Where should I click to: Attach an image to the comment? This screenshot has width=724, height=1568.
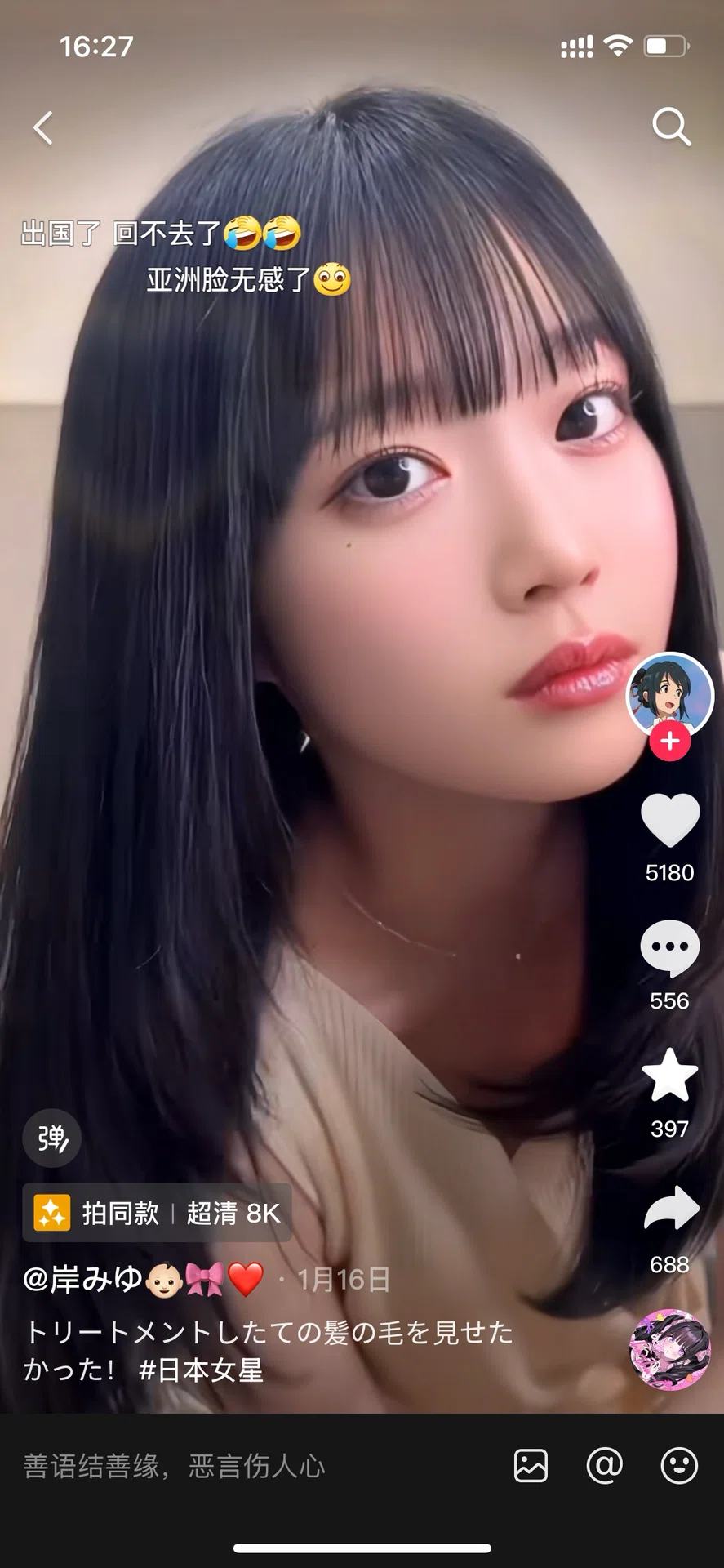[x=531, y=1466]
